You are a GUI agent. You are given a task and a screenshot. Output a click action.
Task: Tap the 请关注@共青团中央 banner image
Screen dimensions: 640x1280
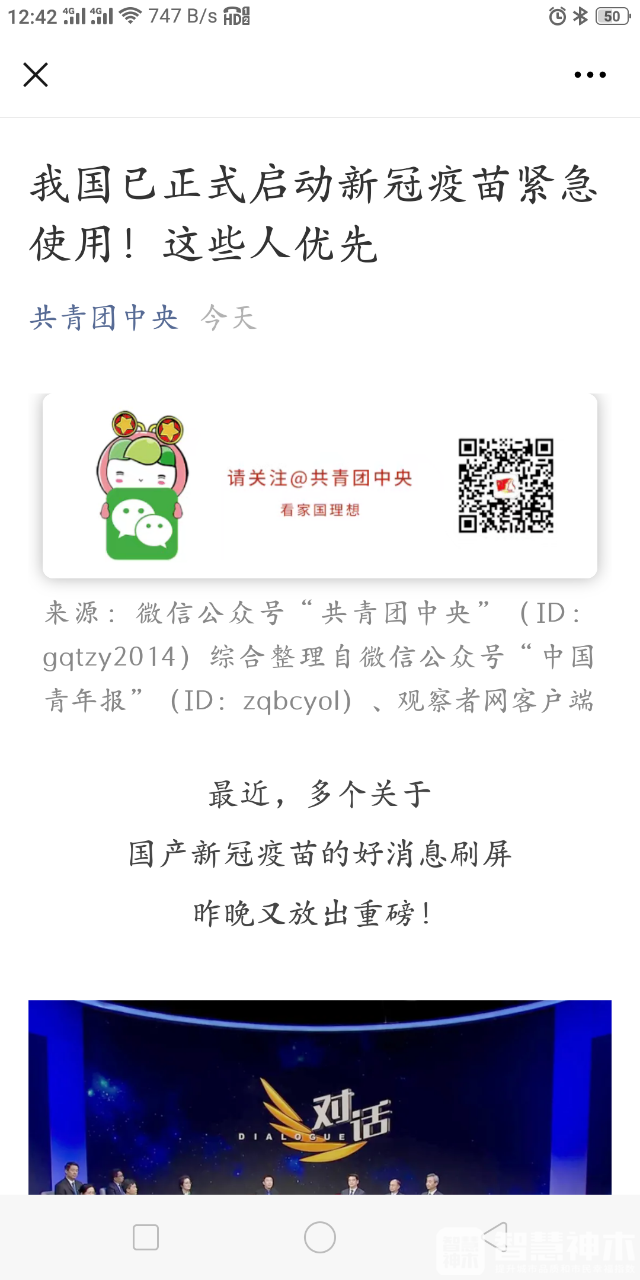click(320, 486)
